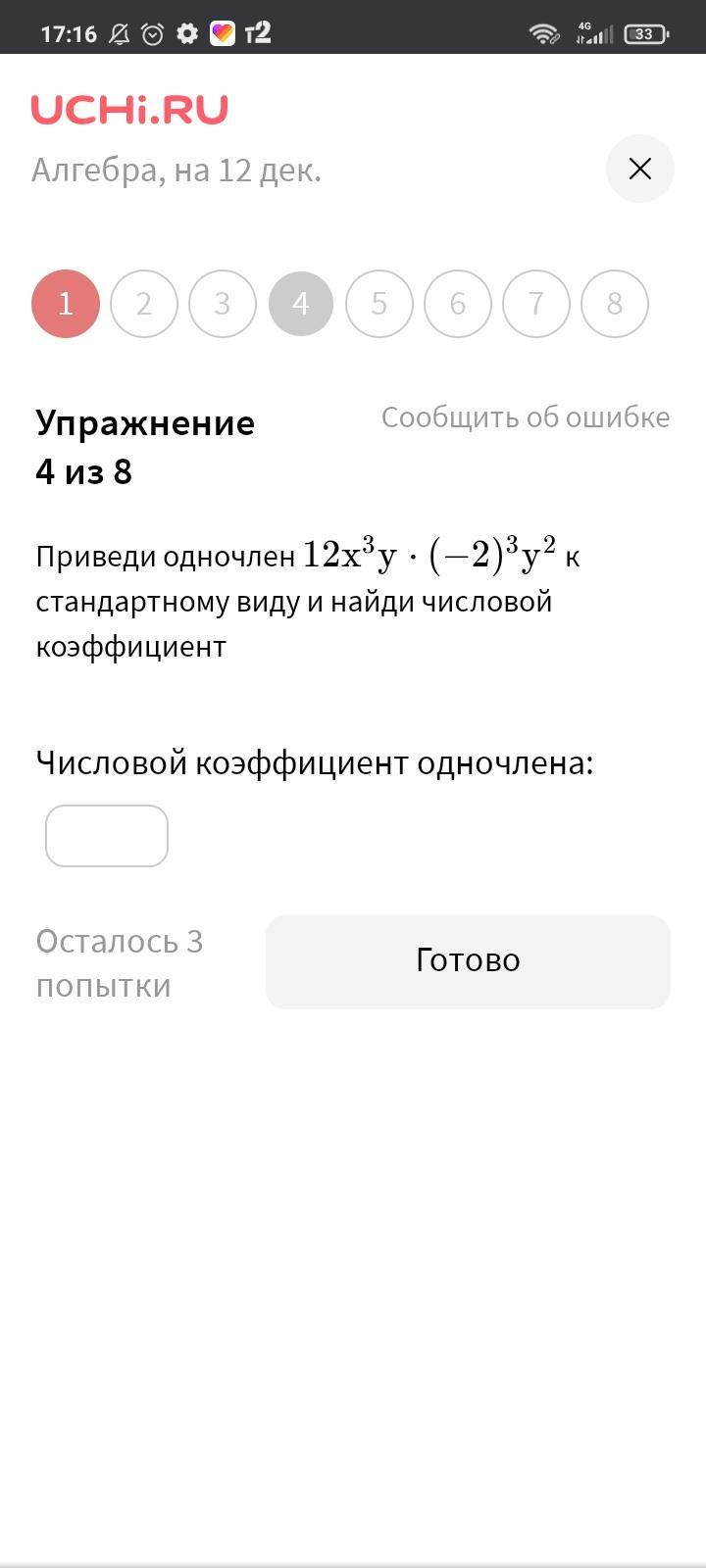Jump to exercise 2

pos(144,304)
